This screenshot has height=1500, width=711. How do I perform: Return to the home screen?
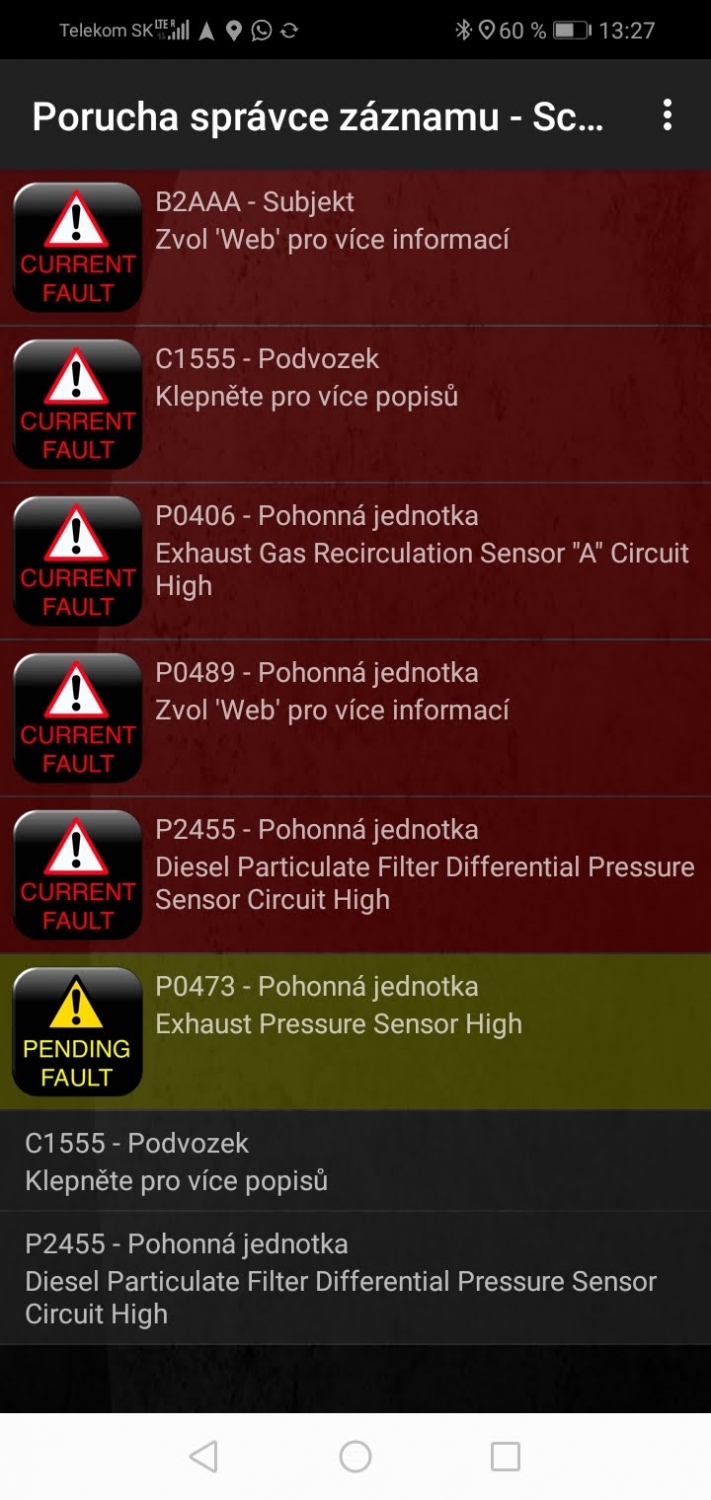tap(355, 1456)
